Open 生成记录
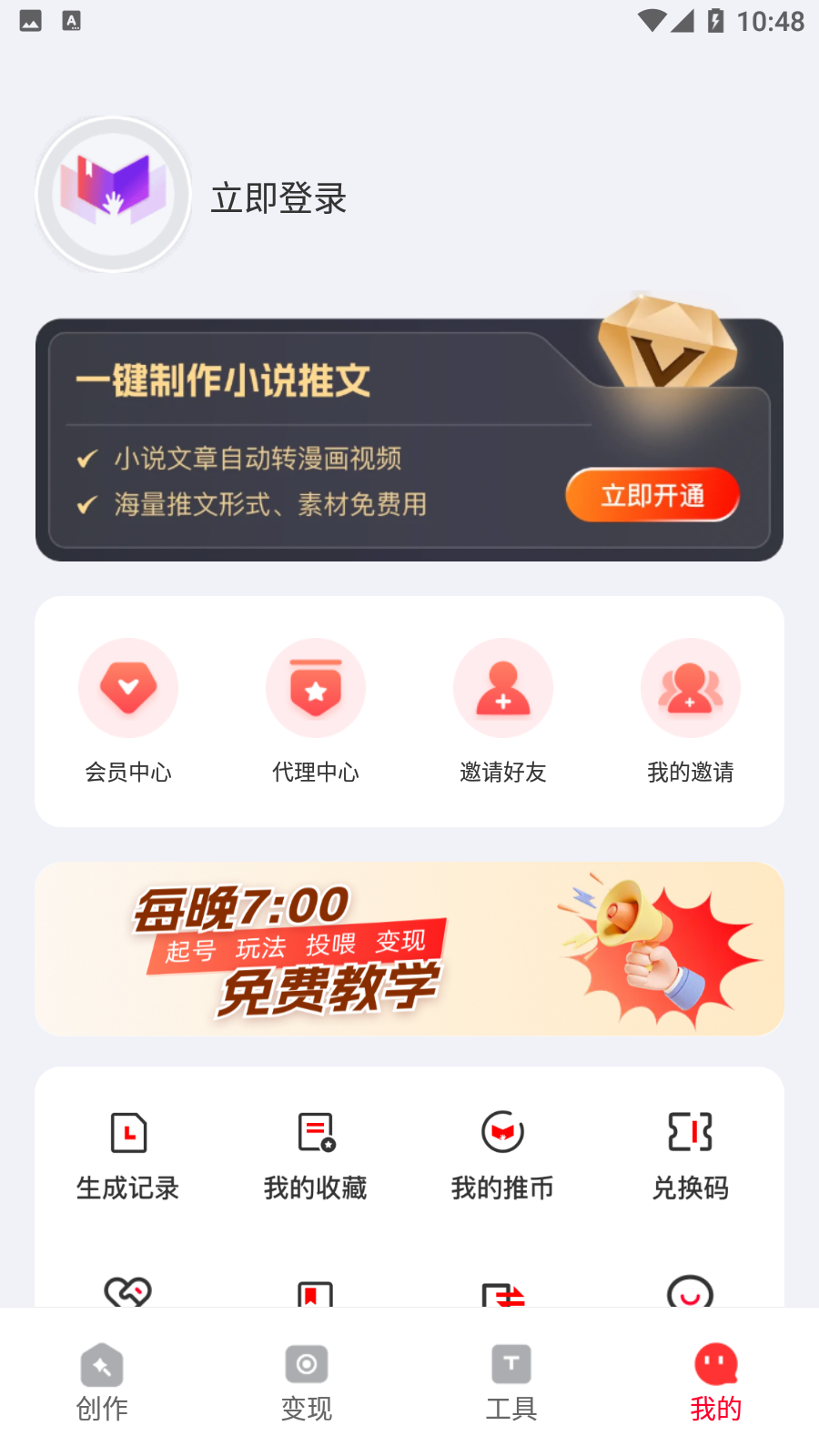Image resolution: width=819 pixels, height=1456 pixels. coord(128,1156)
